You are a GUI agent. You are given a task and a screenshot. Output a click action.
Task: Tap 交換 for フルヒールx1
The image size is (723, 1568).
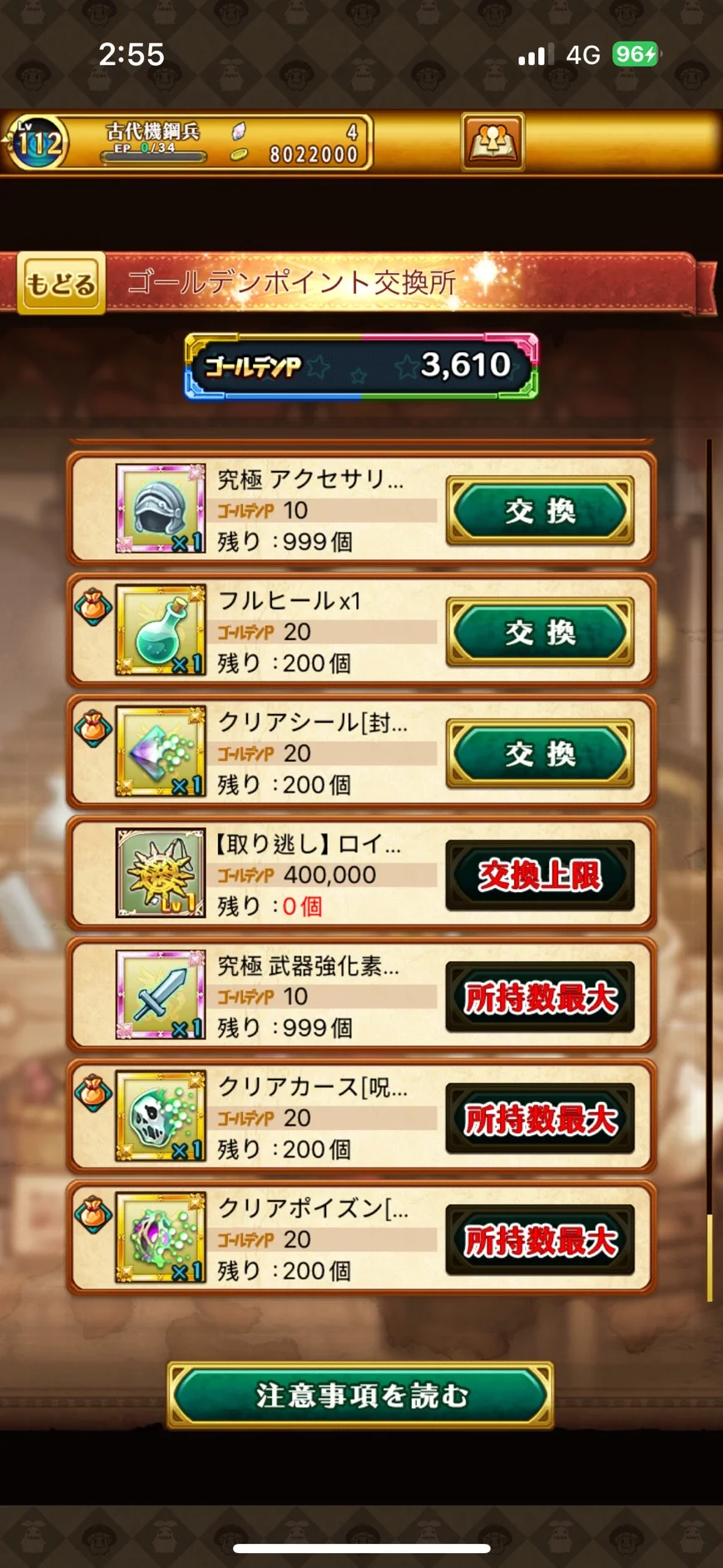pos(540,632)
